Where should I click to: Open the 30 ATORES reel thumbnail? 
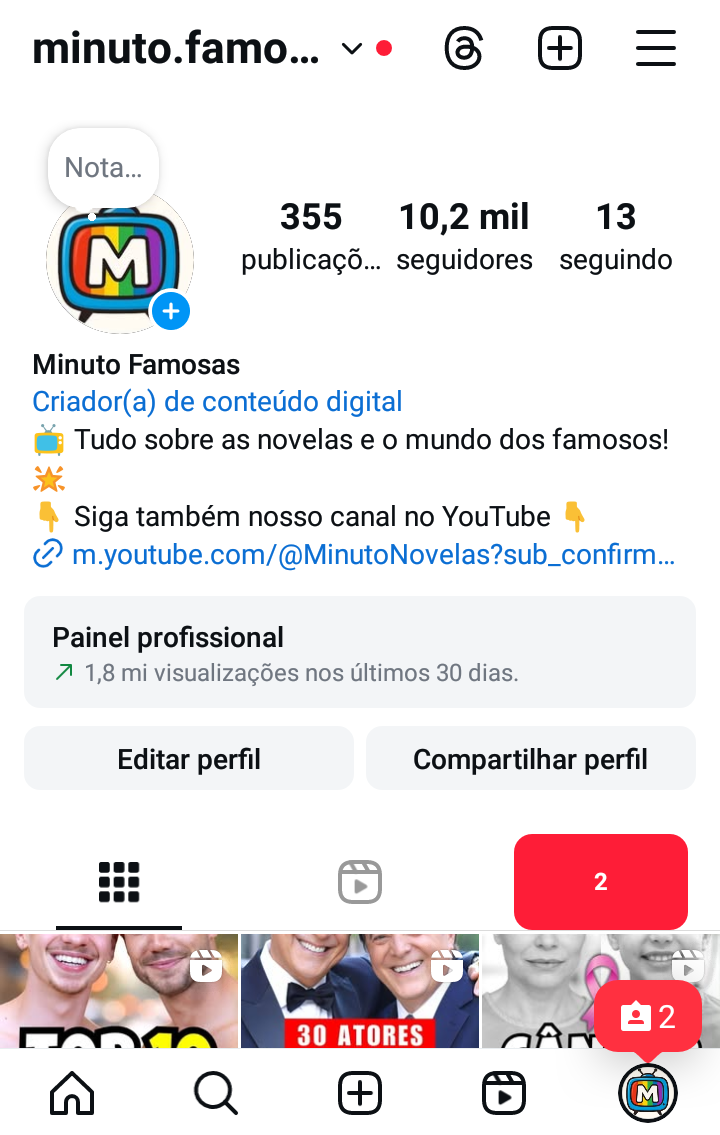[360, 990]
